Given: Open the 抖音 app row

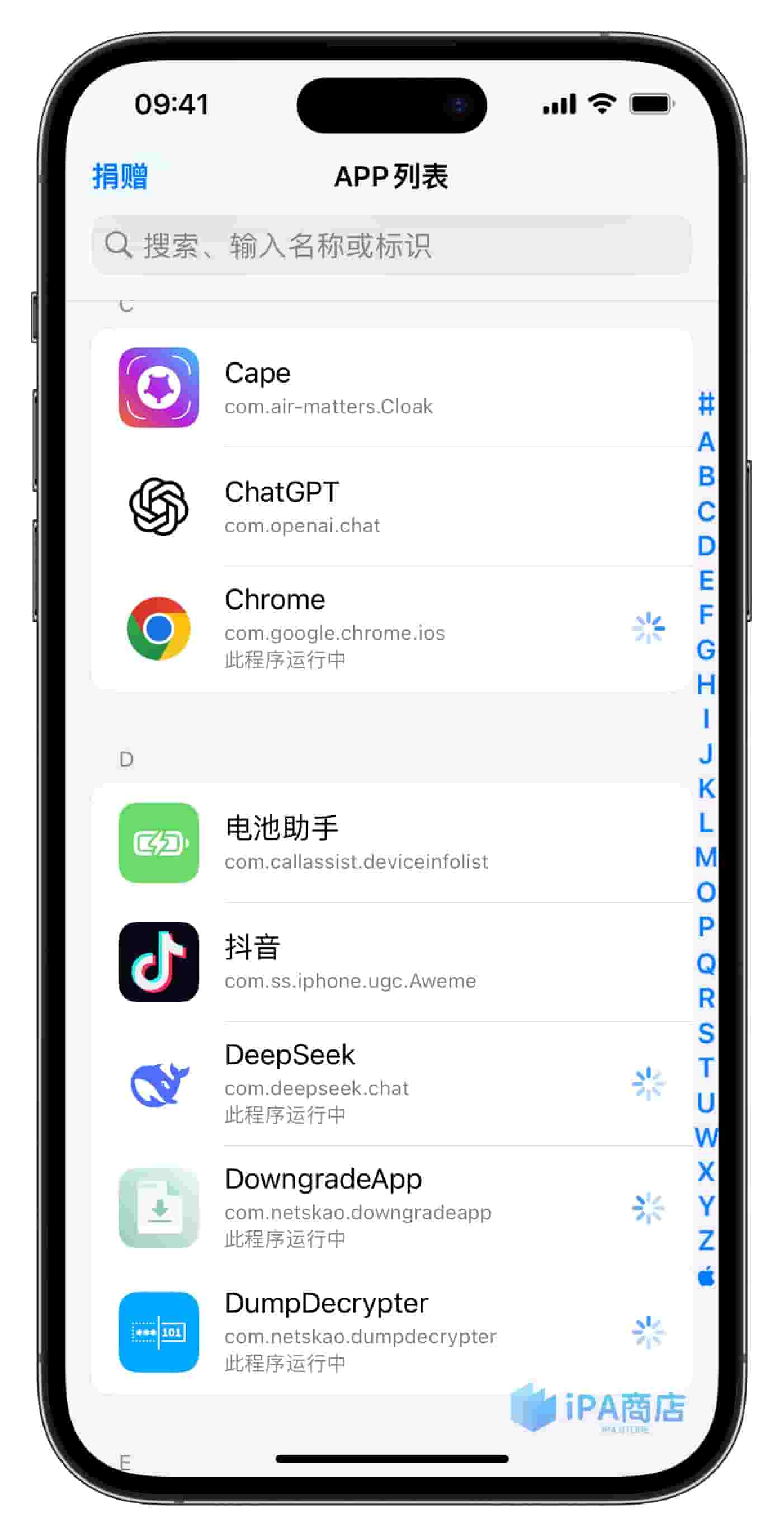Looking at the screenshot, I should point(391,962).
